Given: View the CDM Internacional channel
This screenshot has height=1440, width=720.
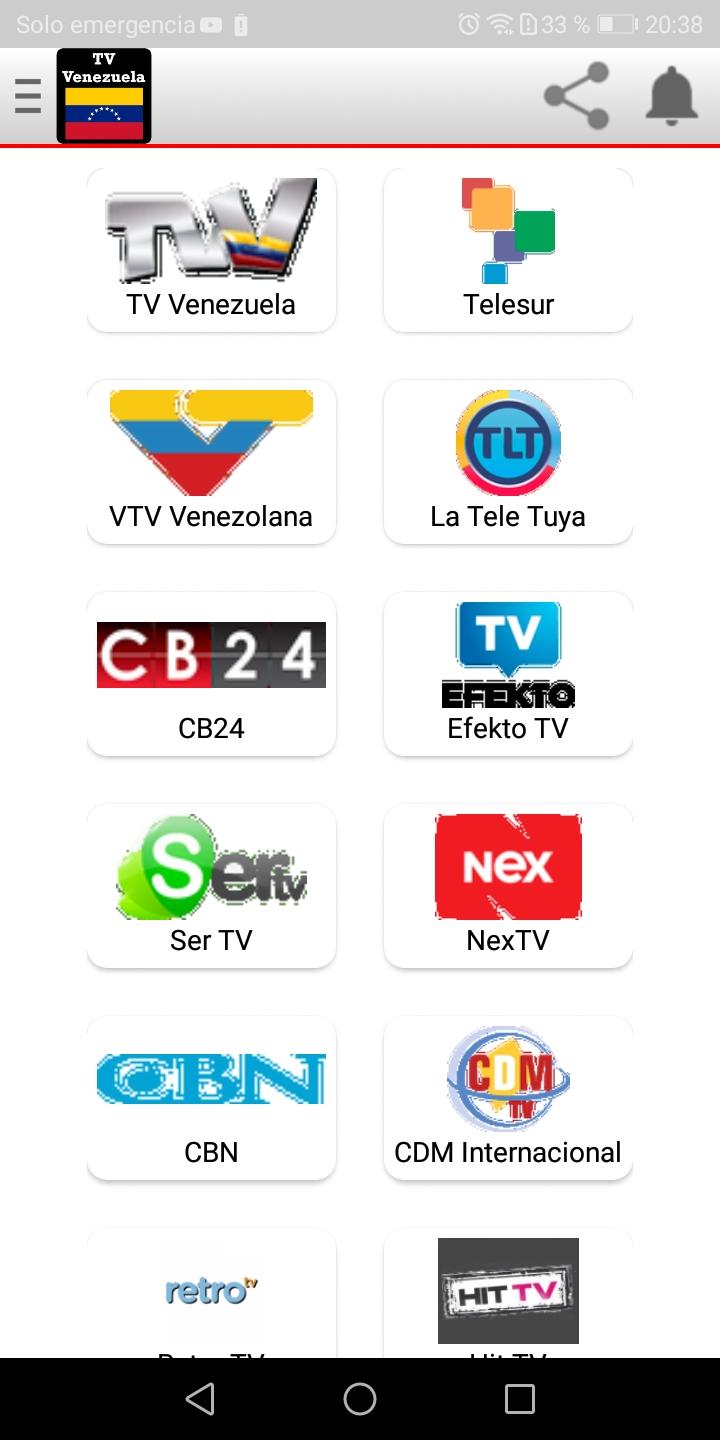Looking at the screenshot, I should (x=508, y=1098).
